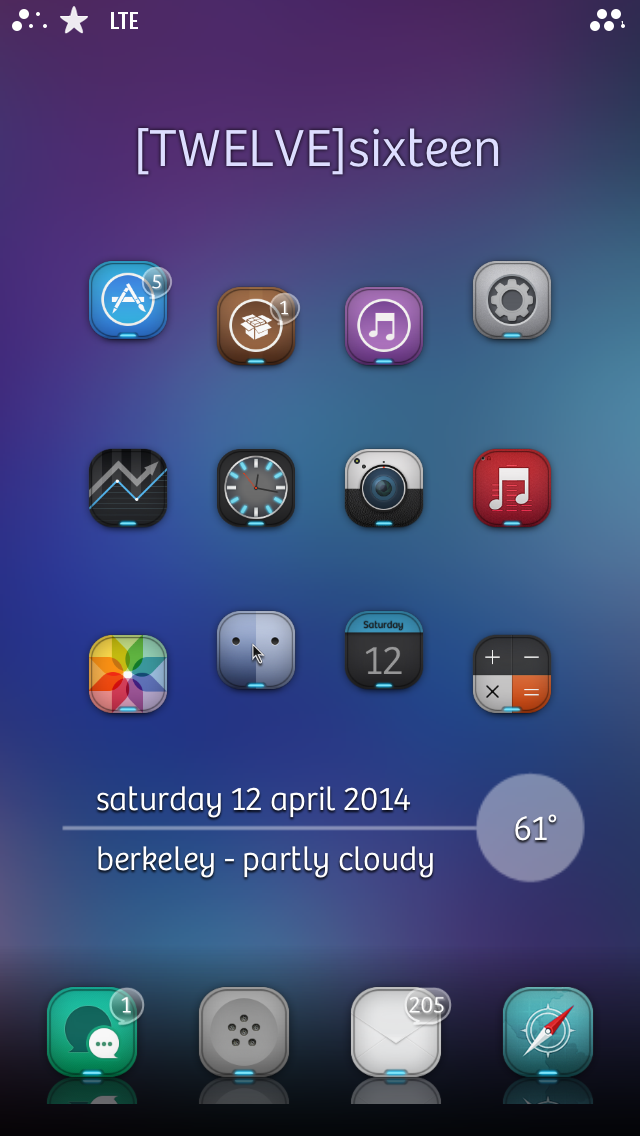640x1136 pixels.
Task: Open the App Store app
Action: point(128,300)
